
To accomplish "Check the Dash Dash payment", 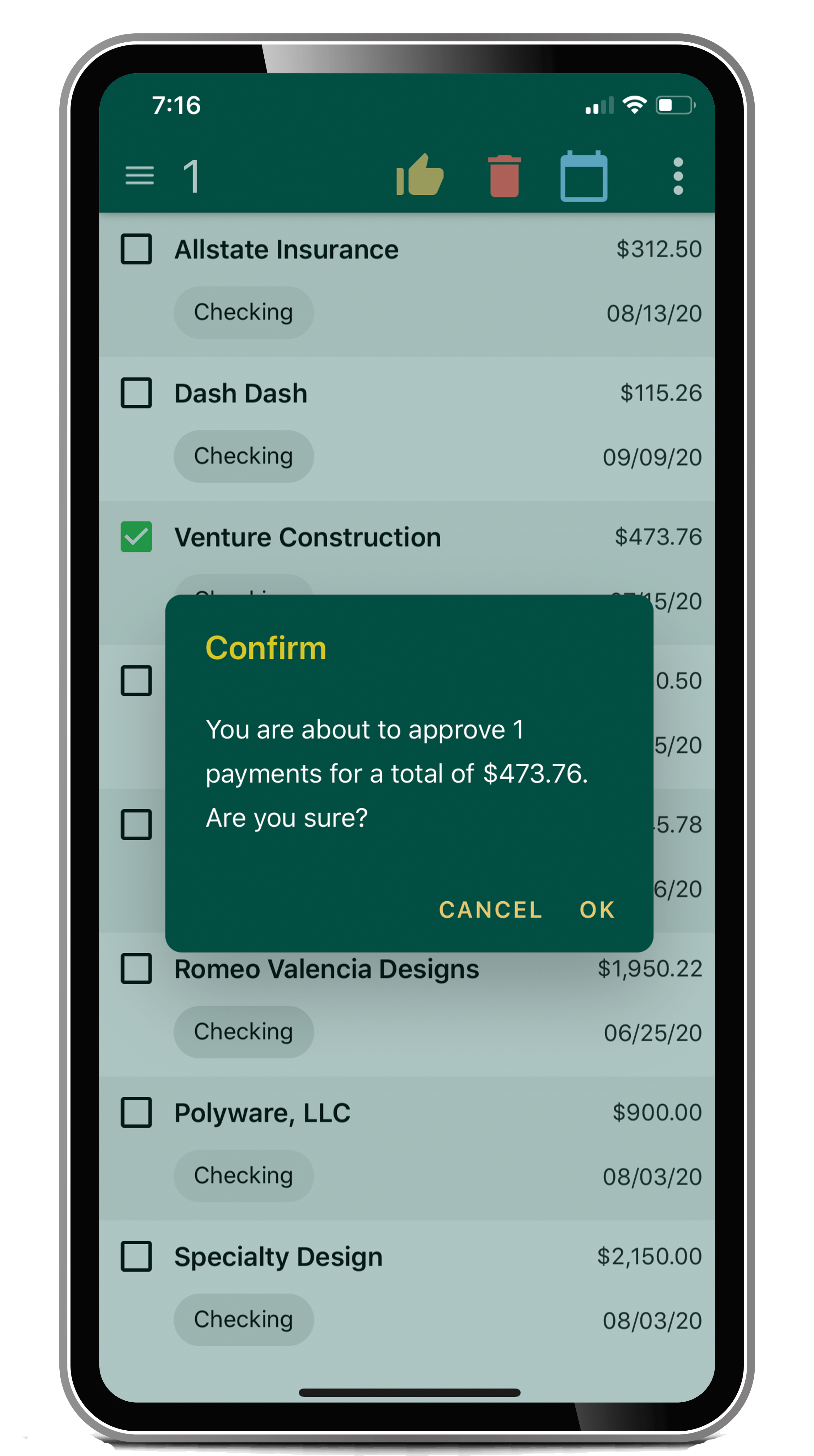I will (136, 393).
